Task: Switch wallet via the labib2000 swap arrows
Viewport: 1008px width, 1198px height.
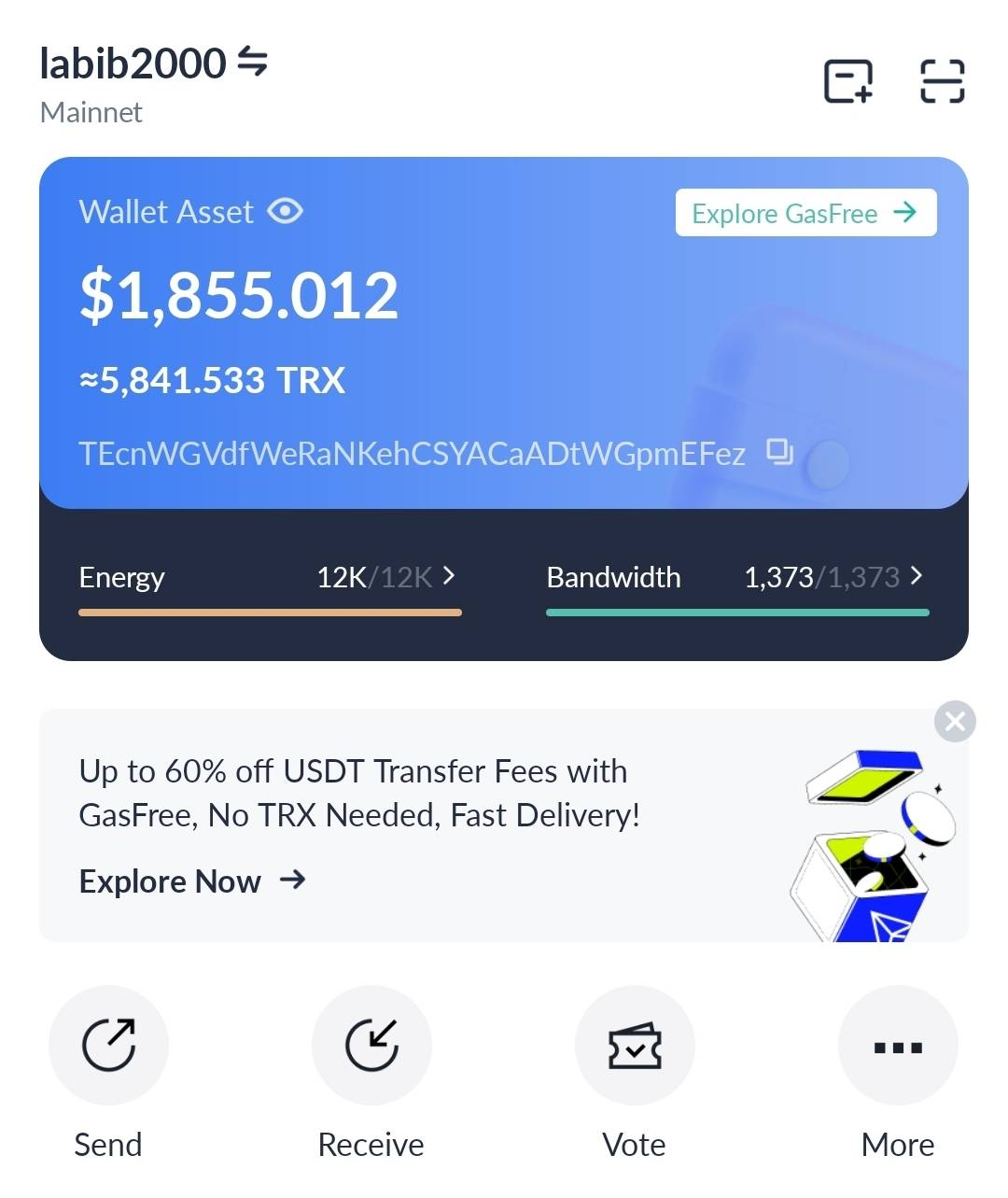Action: tap(252, 63)
